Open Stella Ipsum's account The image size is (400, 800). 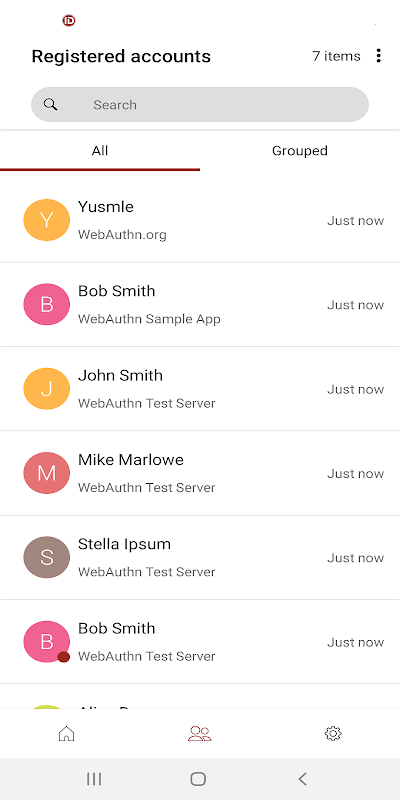click(200, 557)
